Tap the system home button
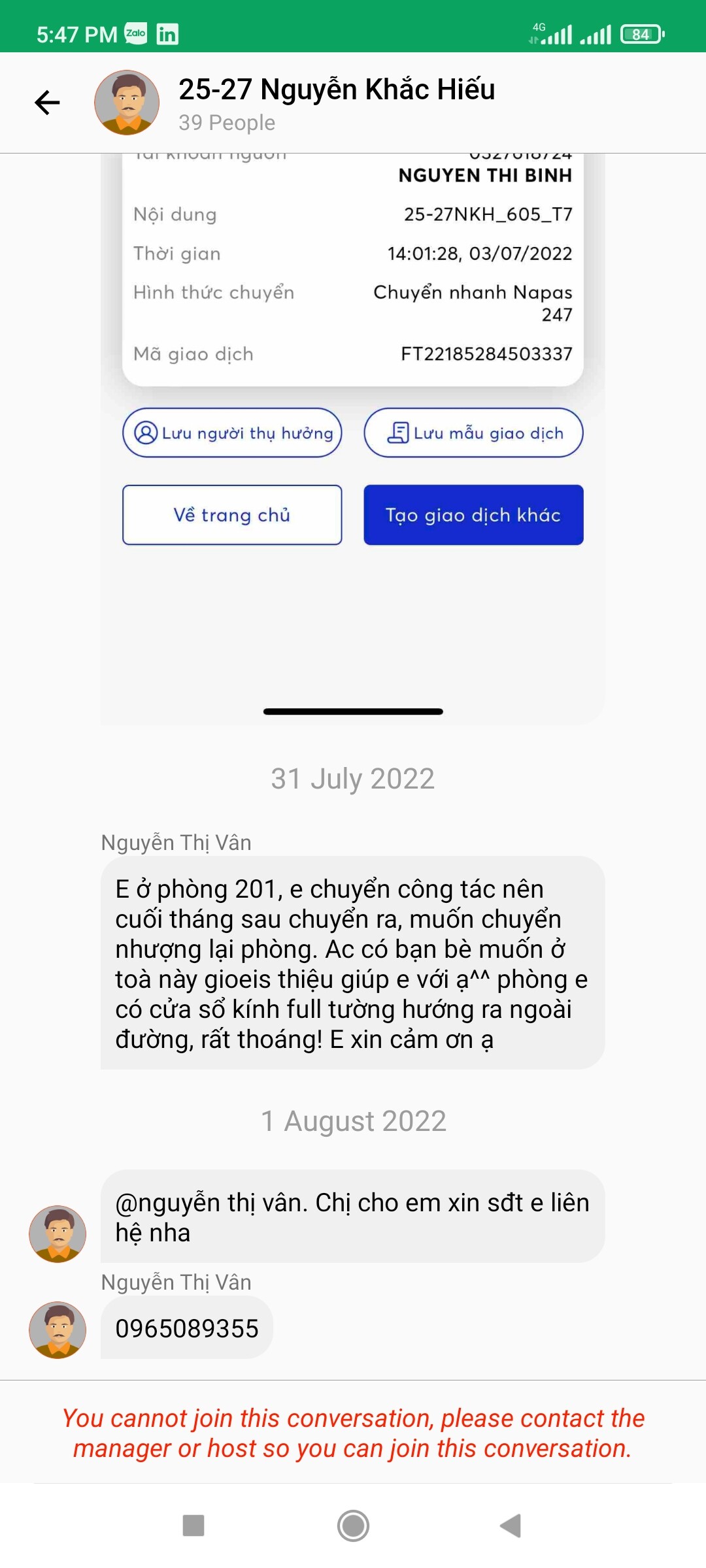Viewport: 706px width, 1568px height. tap(353, 1526)
